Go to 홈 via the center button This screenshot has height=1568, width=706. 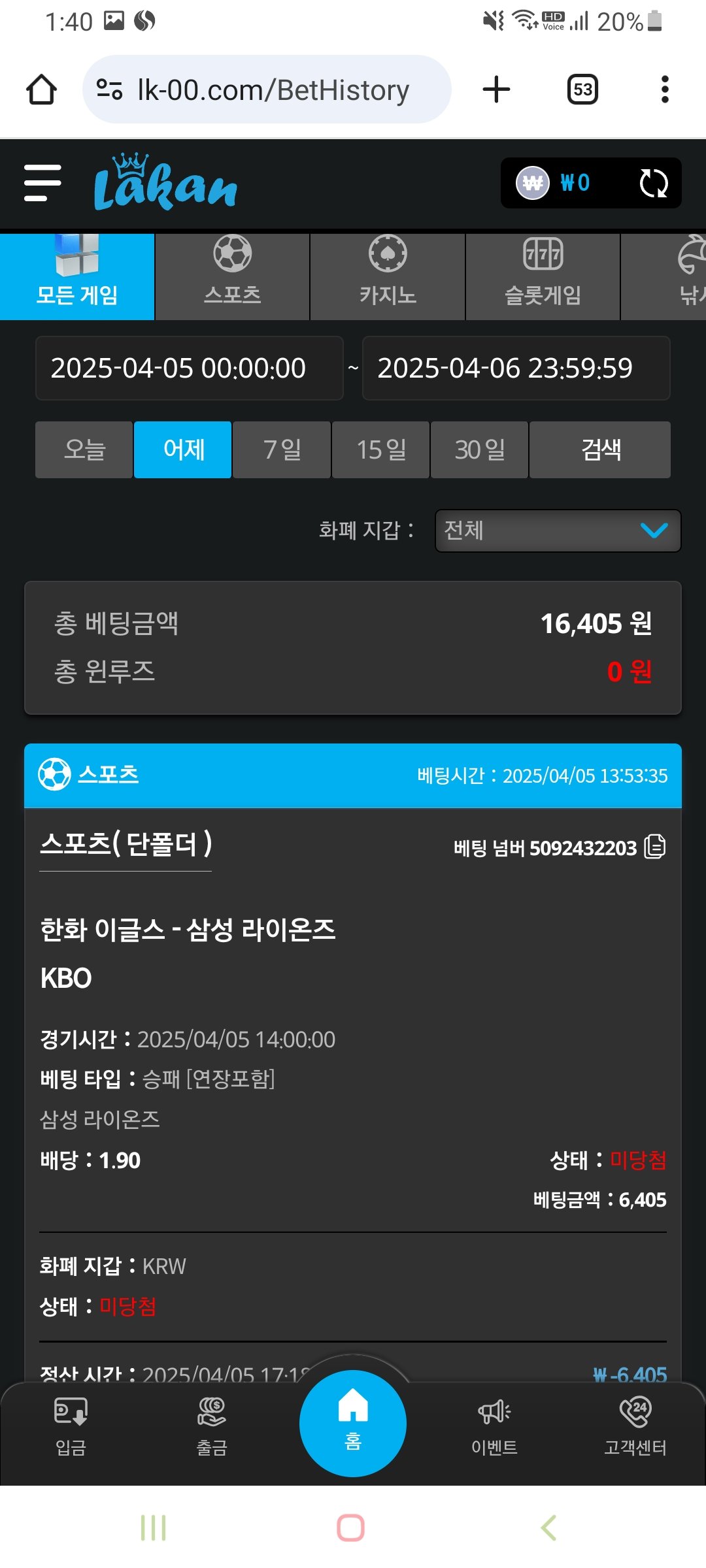click(353, 1423)
